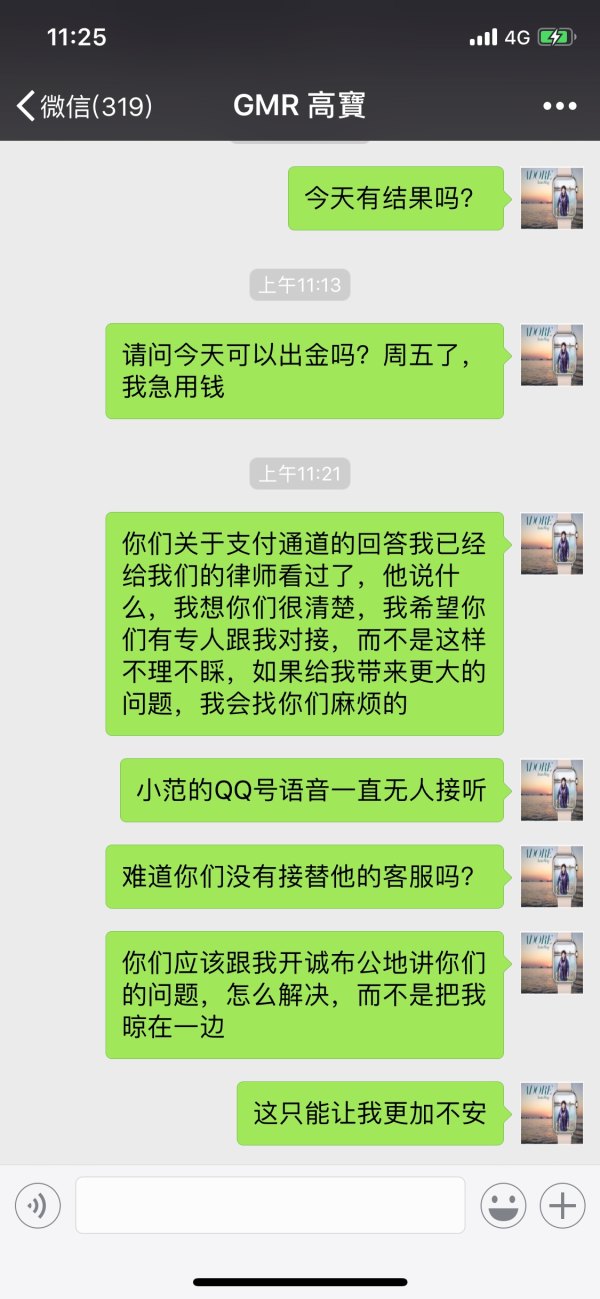This screenshot has width=600, height=1299.
Task: Tap the avatar beside "这只能让我更加不安"
Action: pos(551,1113)
